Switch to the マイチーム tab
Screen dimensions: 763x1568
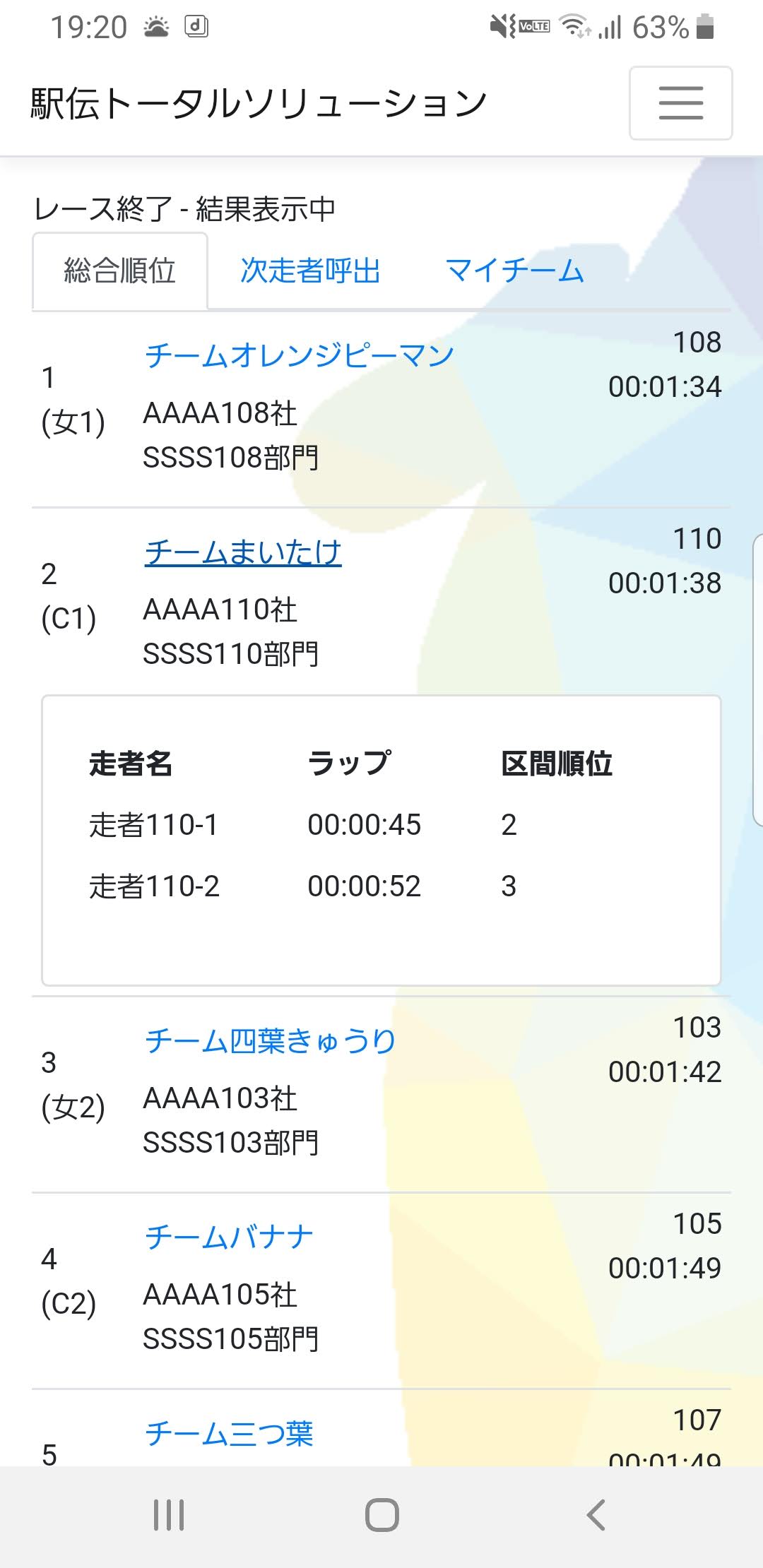coord(514,271)
